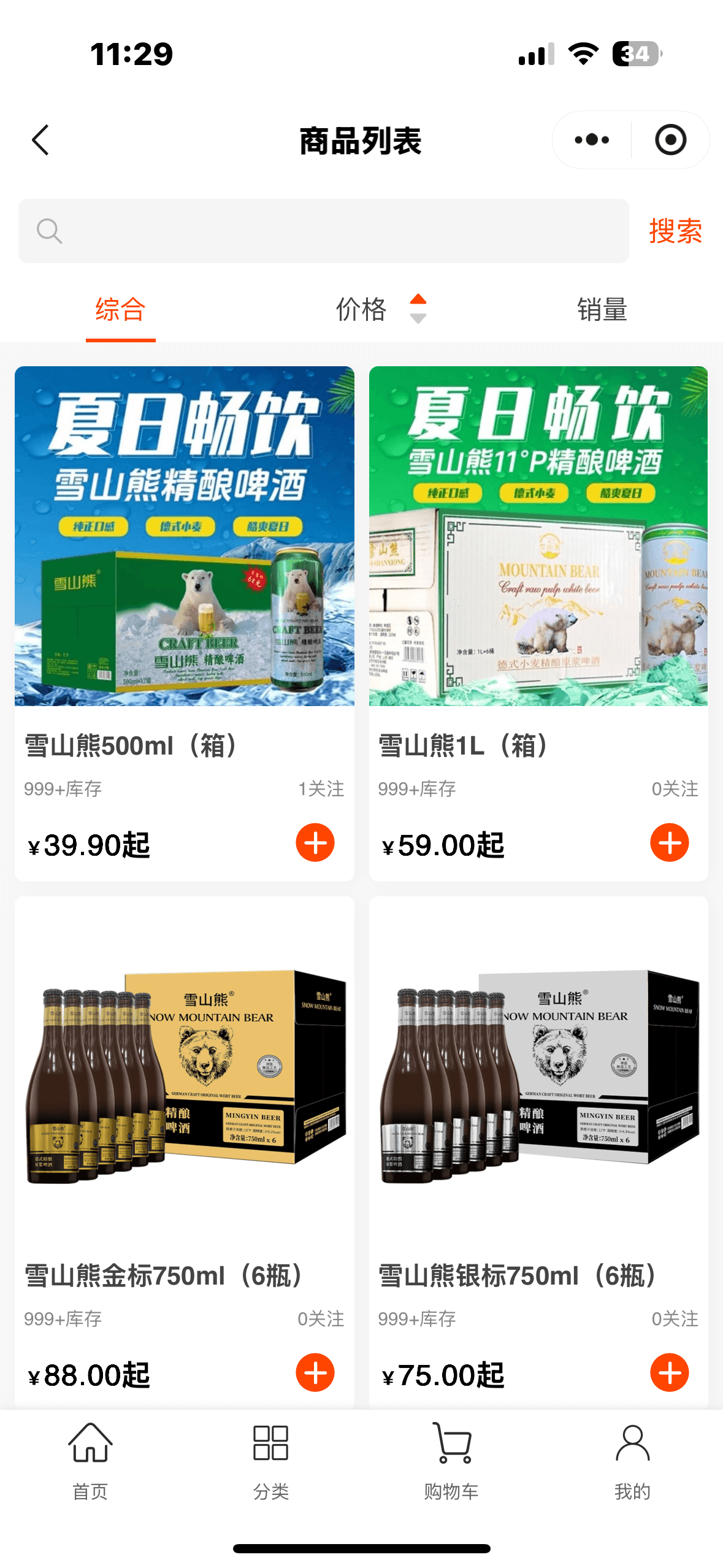Add 雪山熊金标750ml（6瓶） to cart
Screen dimensions: 723x1568
(315, 1372)
